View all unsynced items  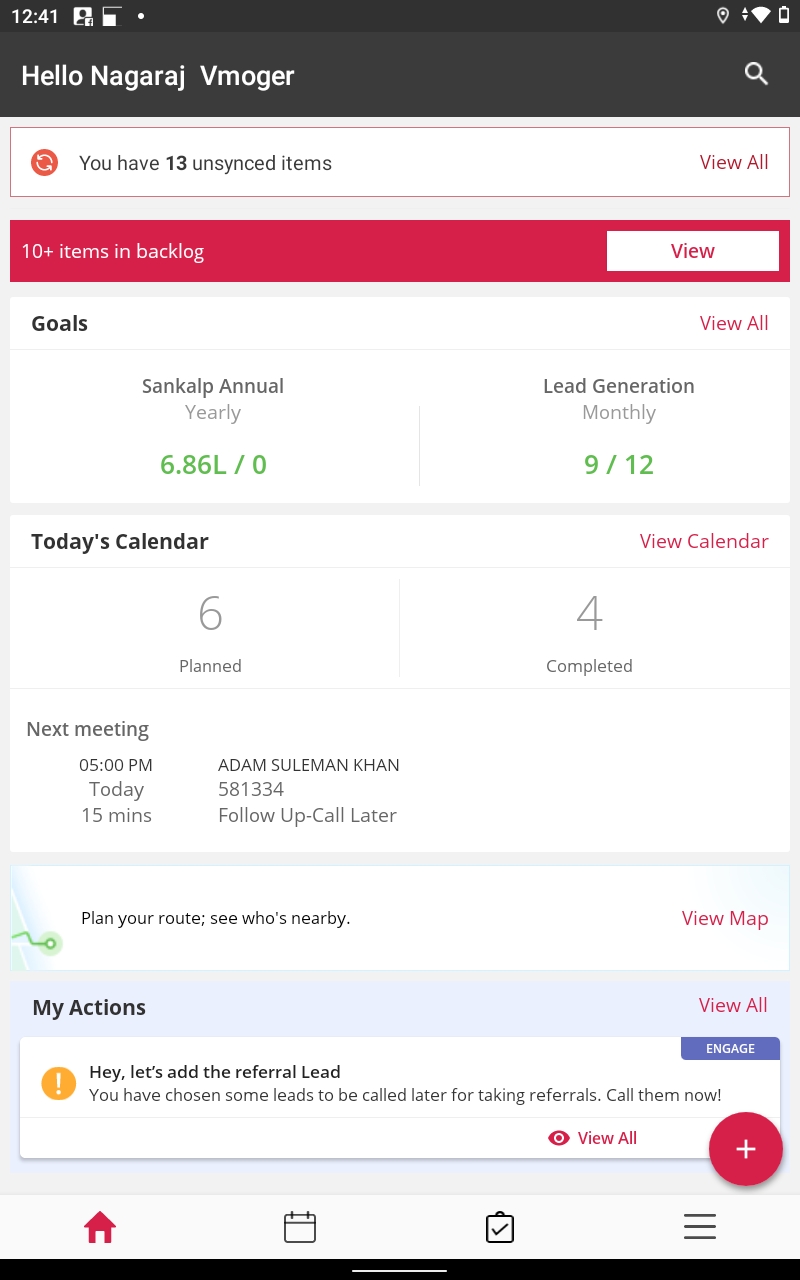[x=734, y=162]
